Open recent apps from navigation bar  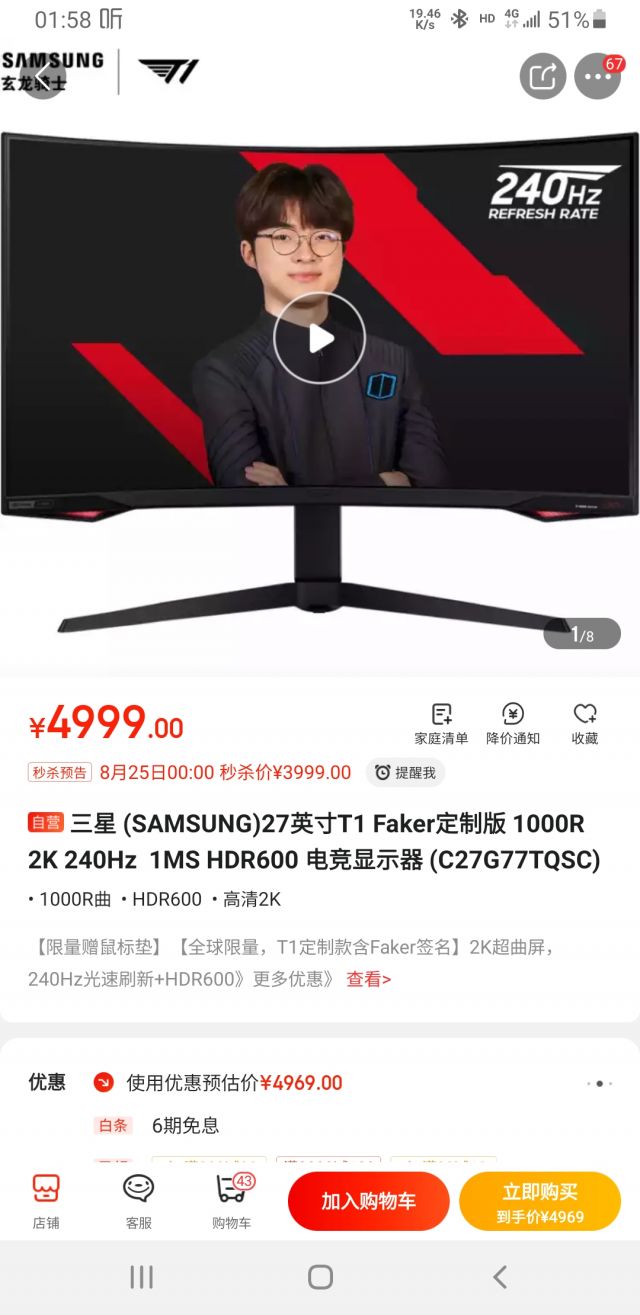(x=141, y=1276)
